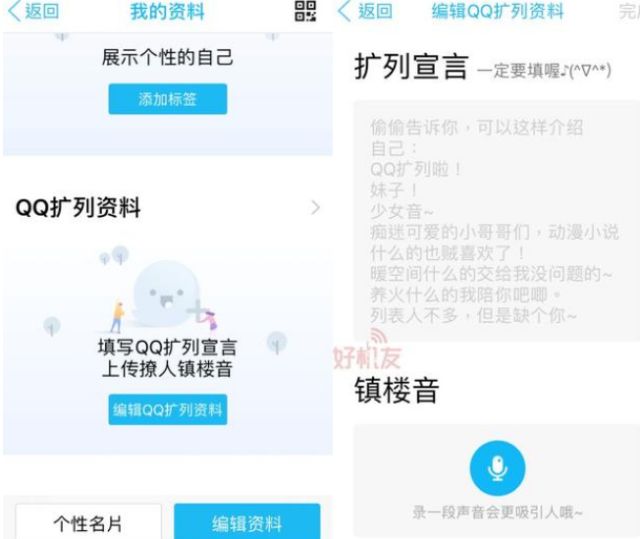Focus the 扩列宣言 text field
Viewport: 640px width, 539px height.
(x=495, y=220)
